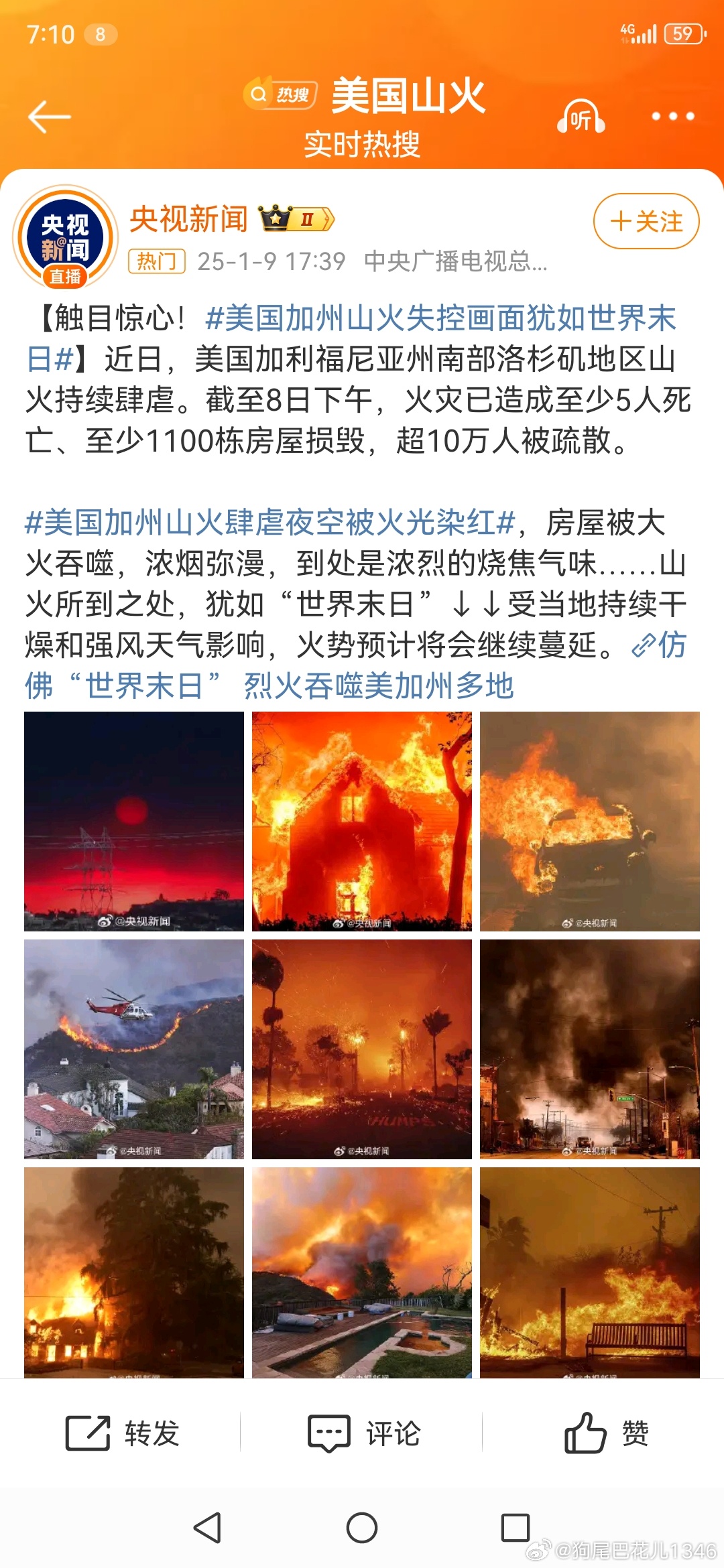This screenshot has width=724, height=1568.
Task: Open hashtag 美国加州山火肆虐夜空被火光染红
Action: click(x=269, y=523)
